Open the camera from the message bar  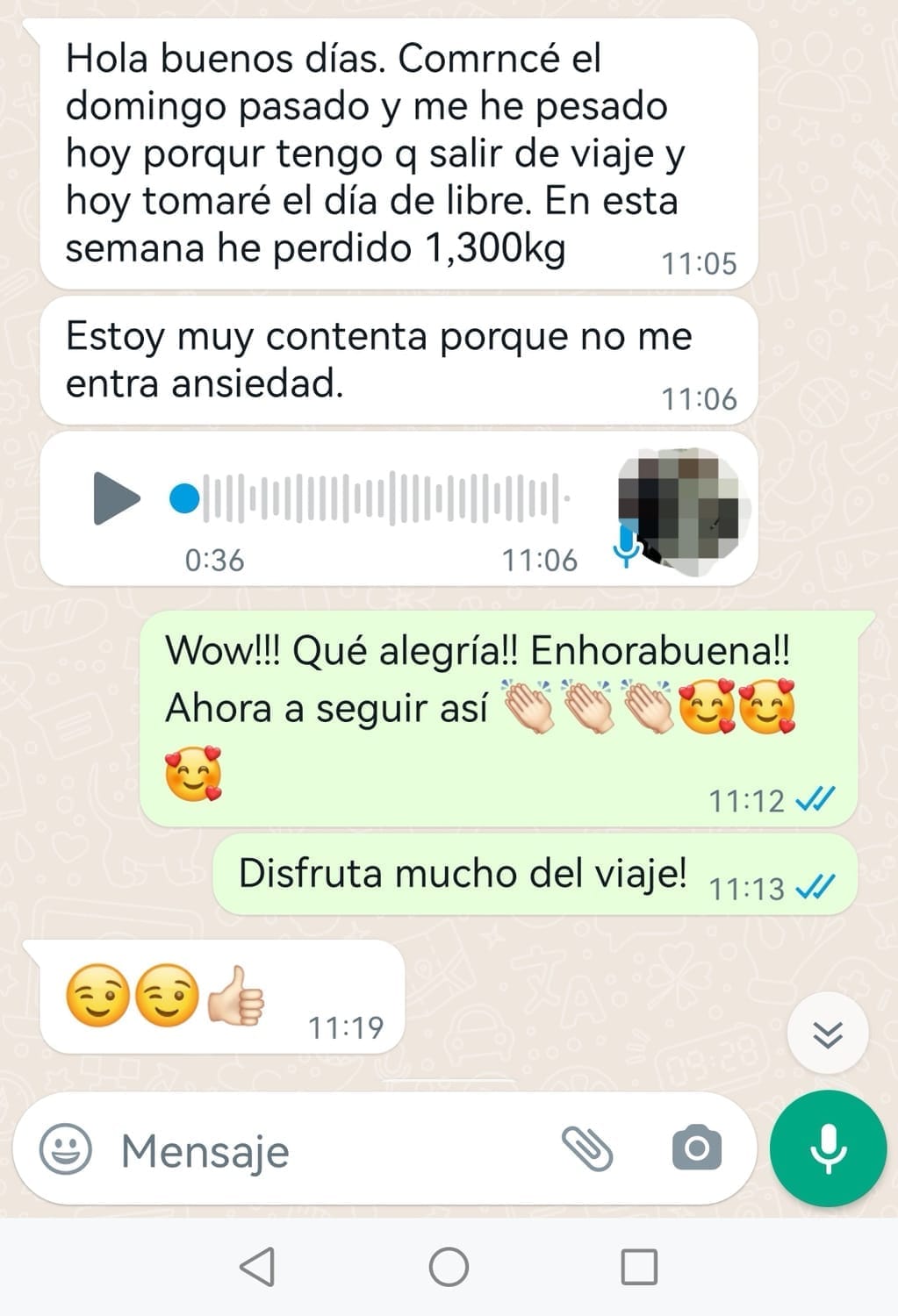[696, 1148]
